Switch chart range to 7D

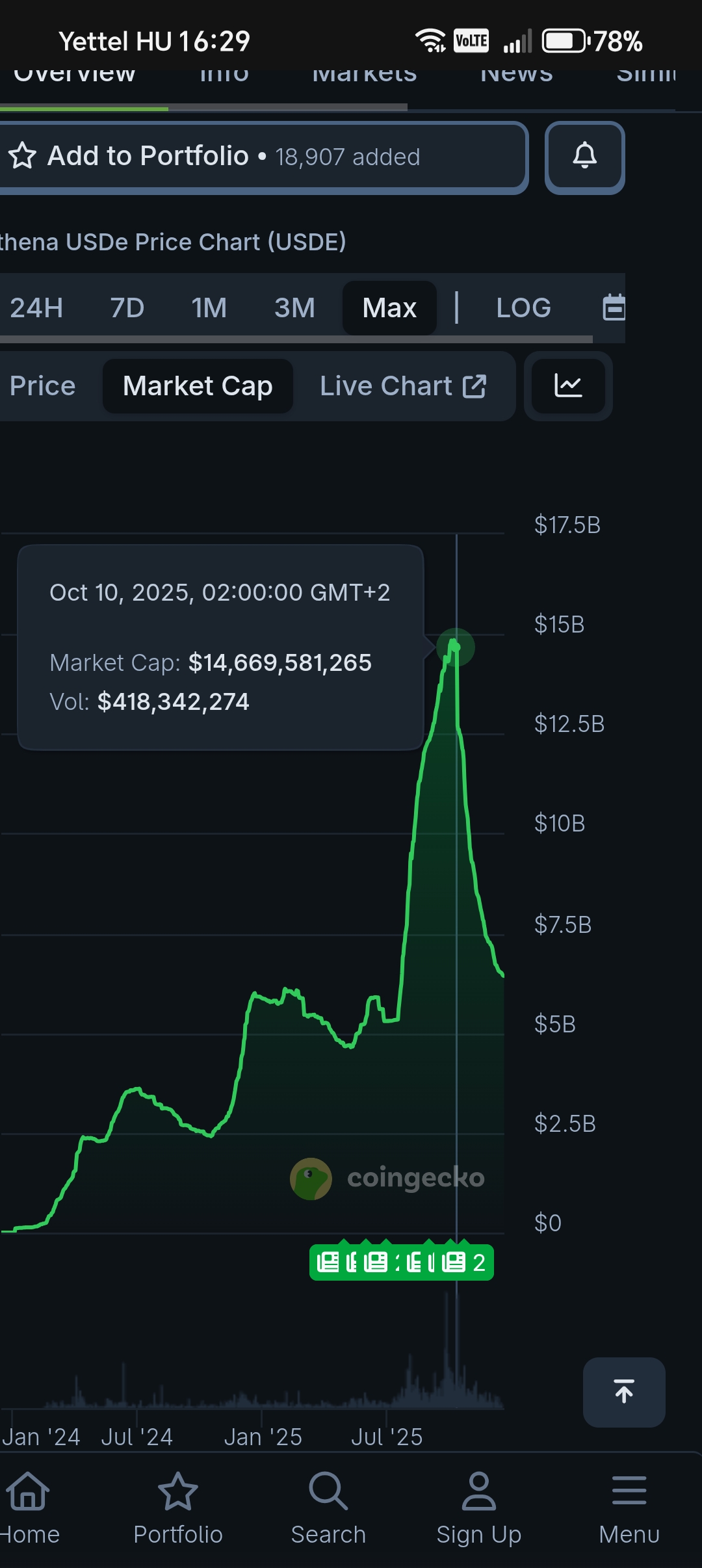(x=127, y=308)
